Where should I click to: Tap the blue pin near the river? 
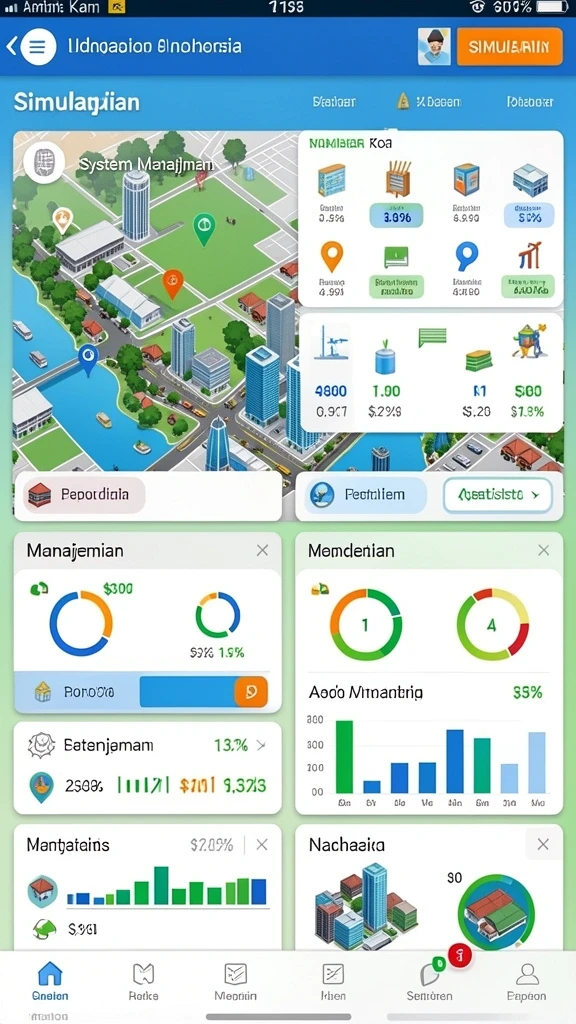pos(88,360)
